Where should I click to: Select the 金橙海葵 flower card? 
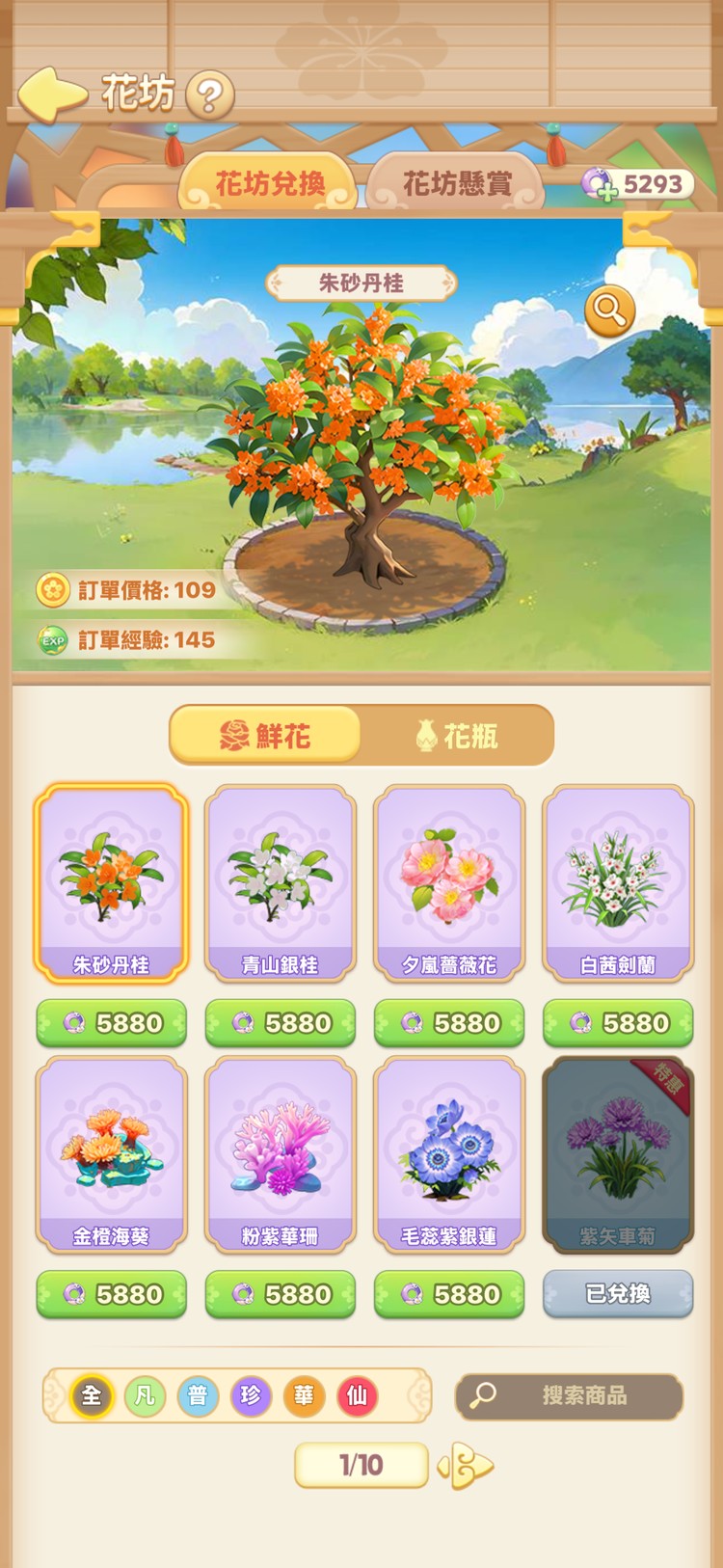pyautogui.click(x=112, y=1154)
